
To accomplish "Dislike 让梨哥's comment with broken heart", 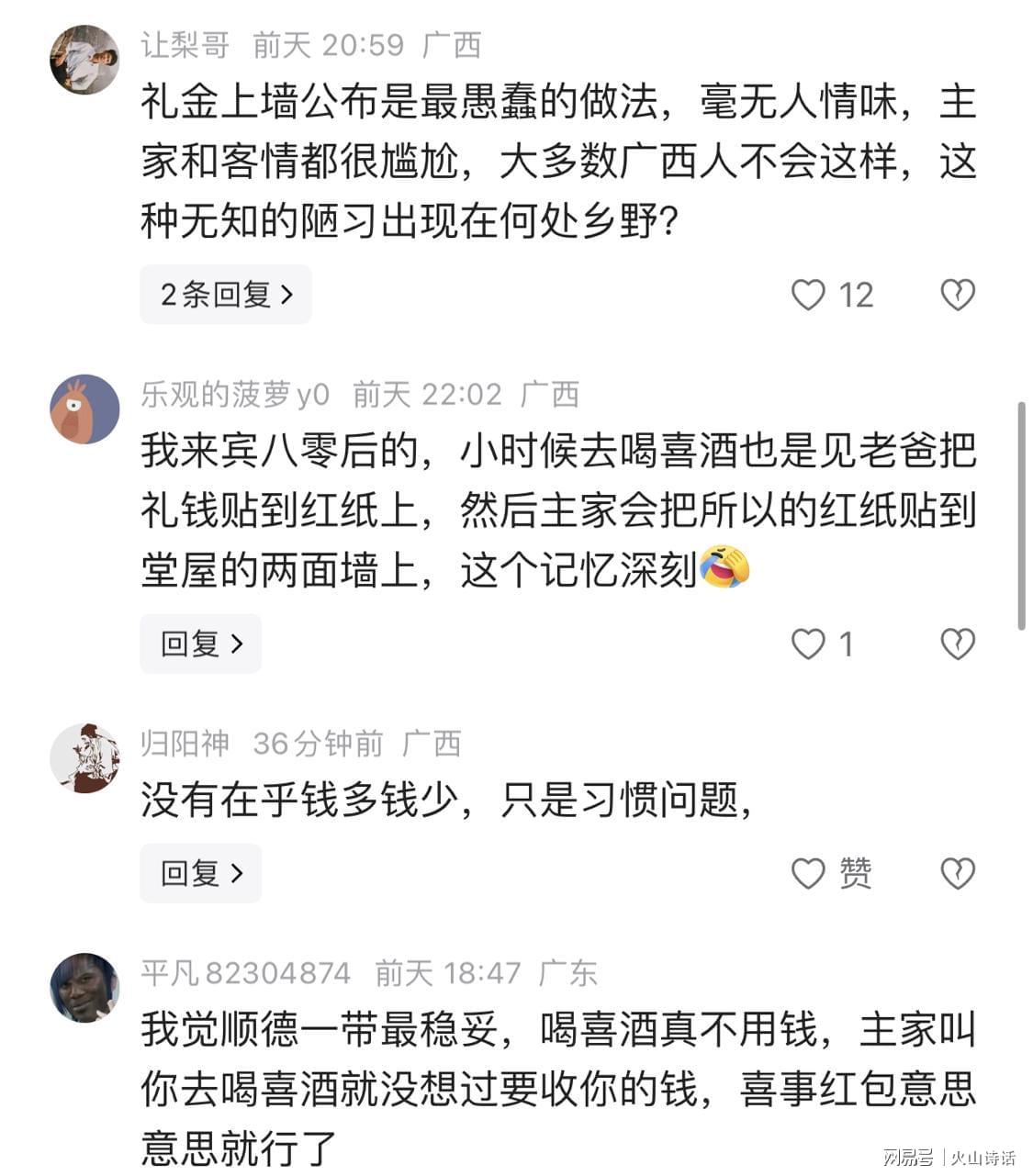I will point(958,295).
